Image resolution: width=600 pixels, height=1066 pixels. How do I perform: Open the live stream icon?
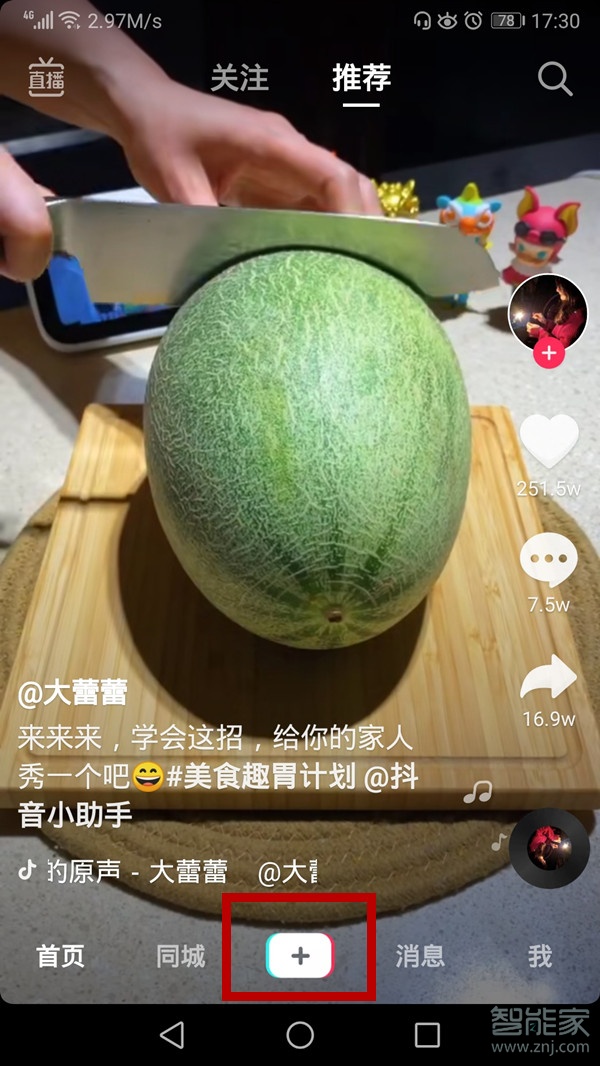coord(46,79)
